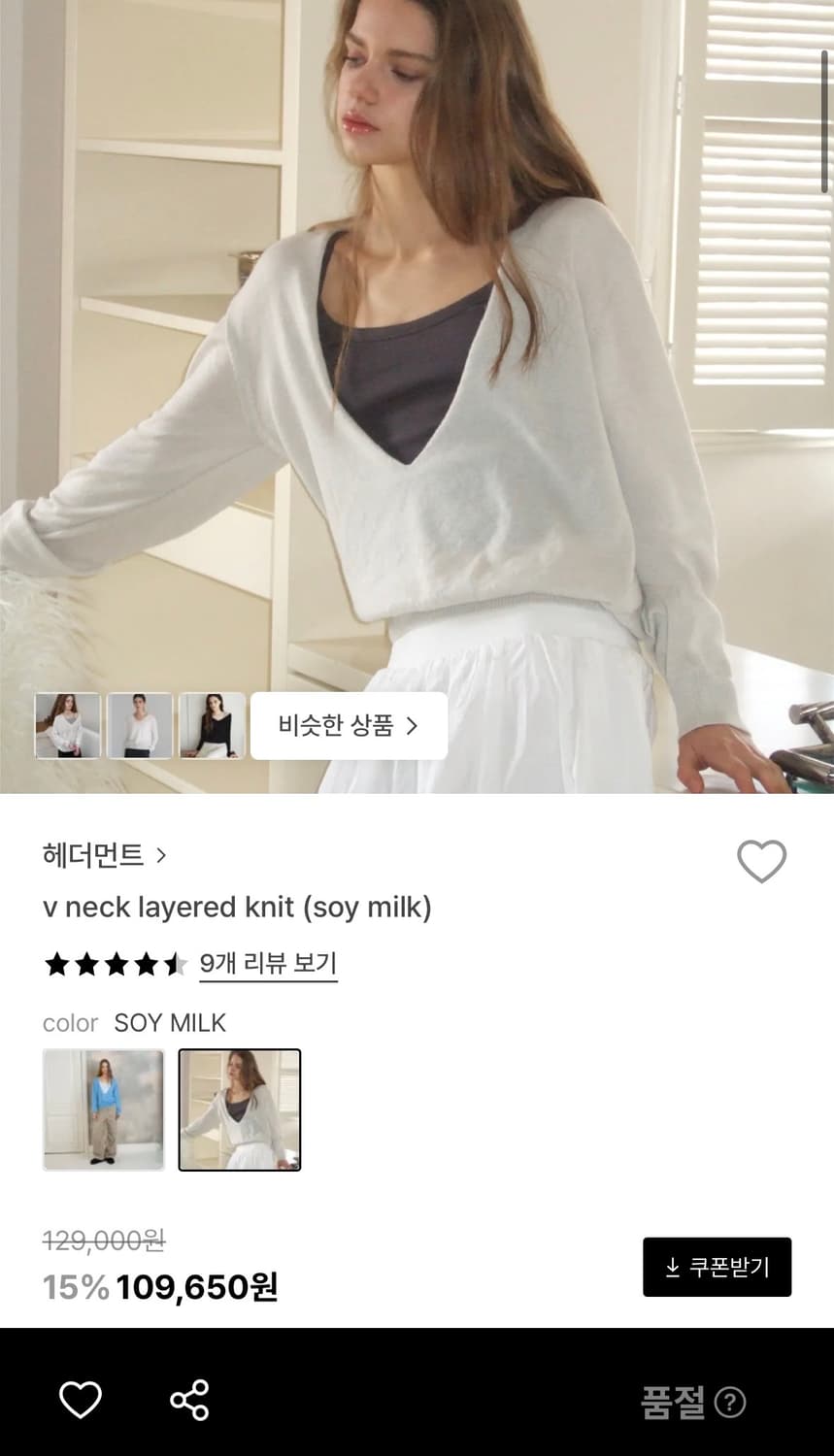Tap the heart icon next to 품절 button
The height and width of the screenshot is (1456, 834).
81,1401
